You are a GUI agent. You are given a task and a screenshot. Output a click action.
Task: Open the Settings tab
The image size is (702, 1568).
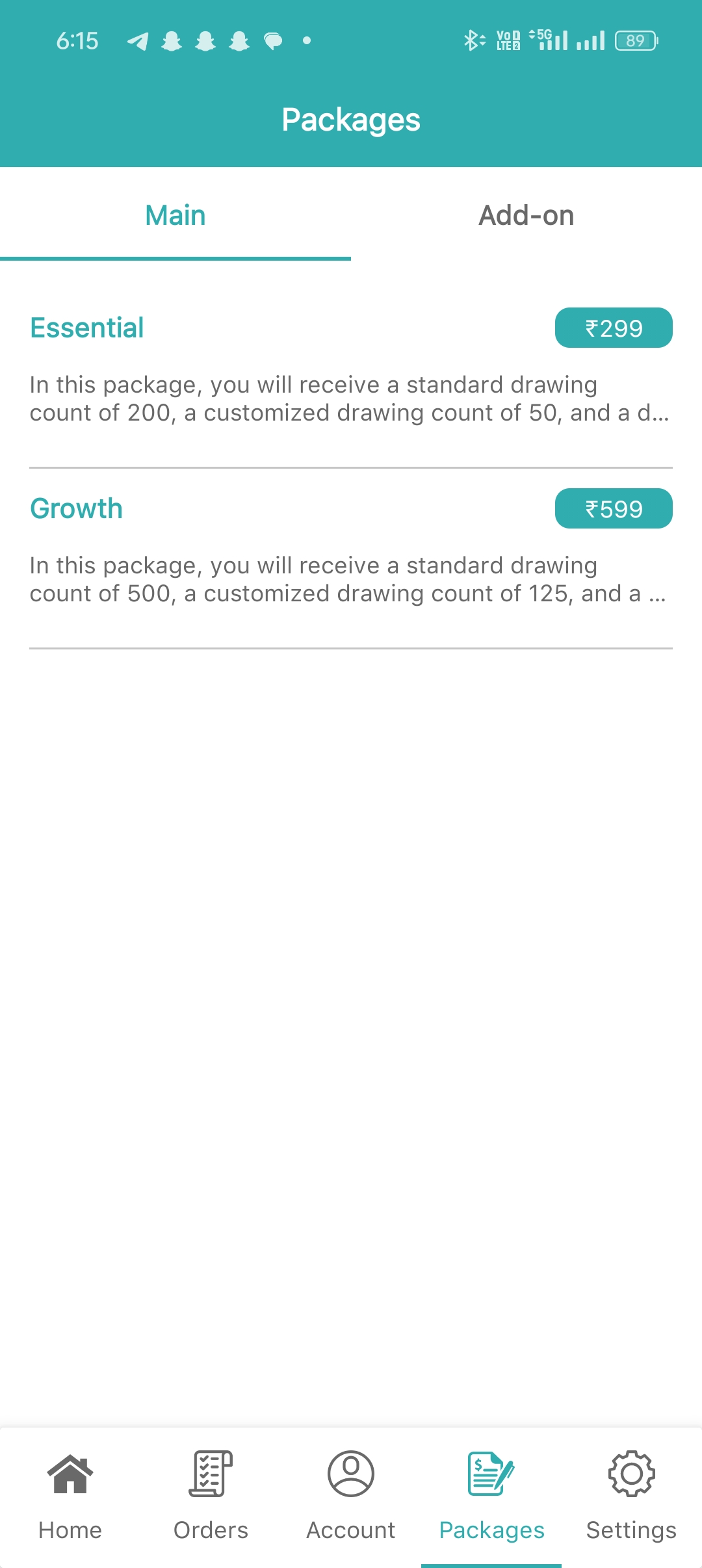pyautogui.click(x=631, y=1495)
